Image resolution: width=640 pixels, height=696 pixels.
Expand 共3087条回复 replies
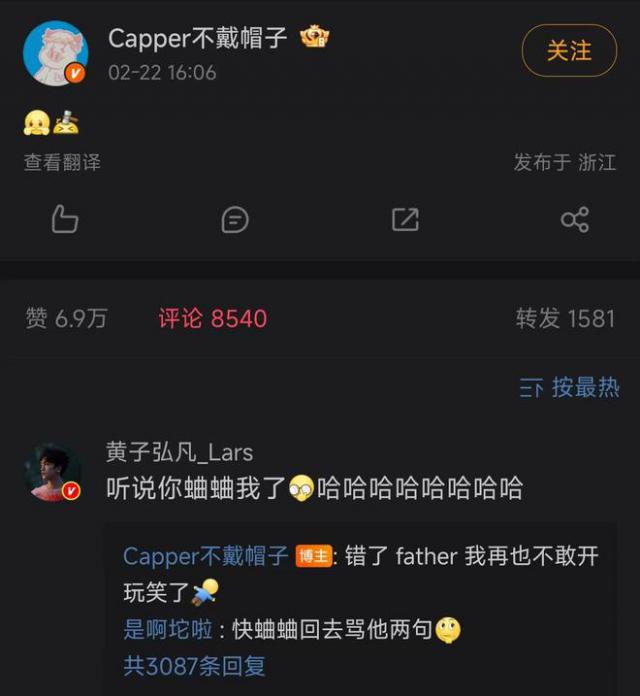[x=194, y=665]
